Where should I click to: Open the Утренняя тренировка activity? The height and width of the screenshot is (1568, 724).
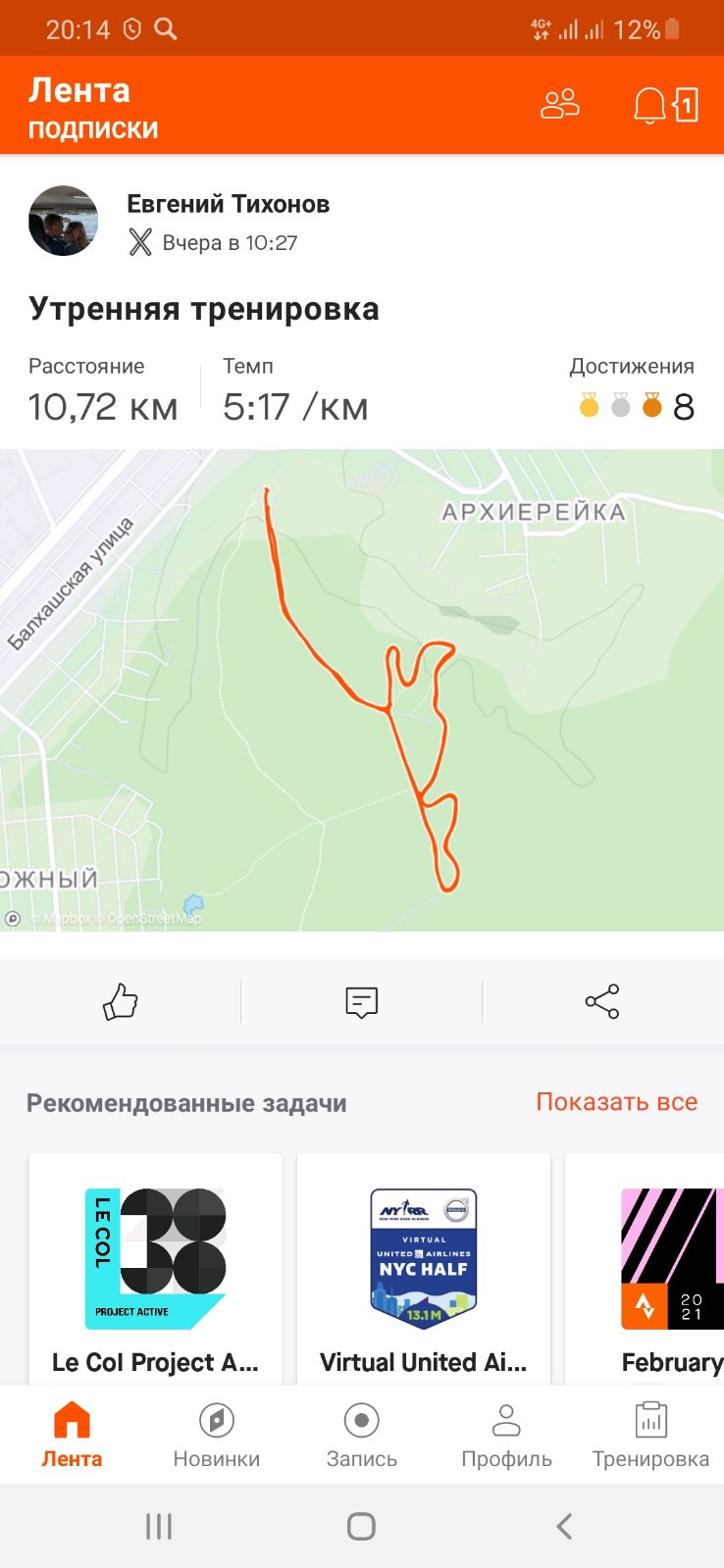(x=204, y=309)
